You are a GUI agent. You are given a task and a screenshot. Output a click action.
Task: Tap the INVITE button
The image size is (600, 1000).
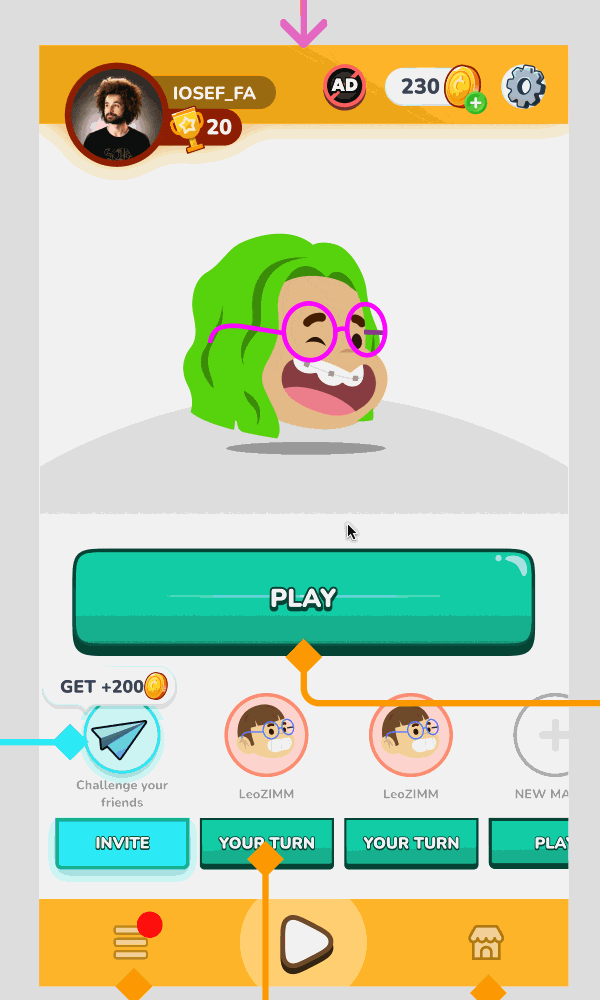pos(122,843)
